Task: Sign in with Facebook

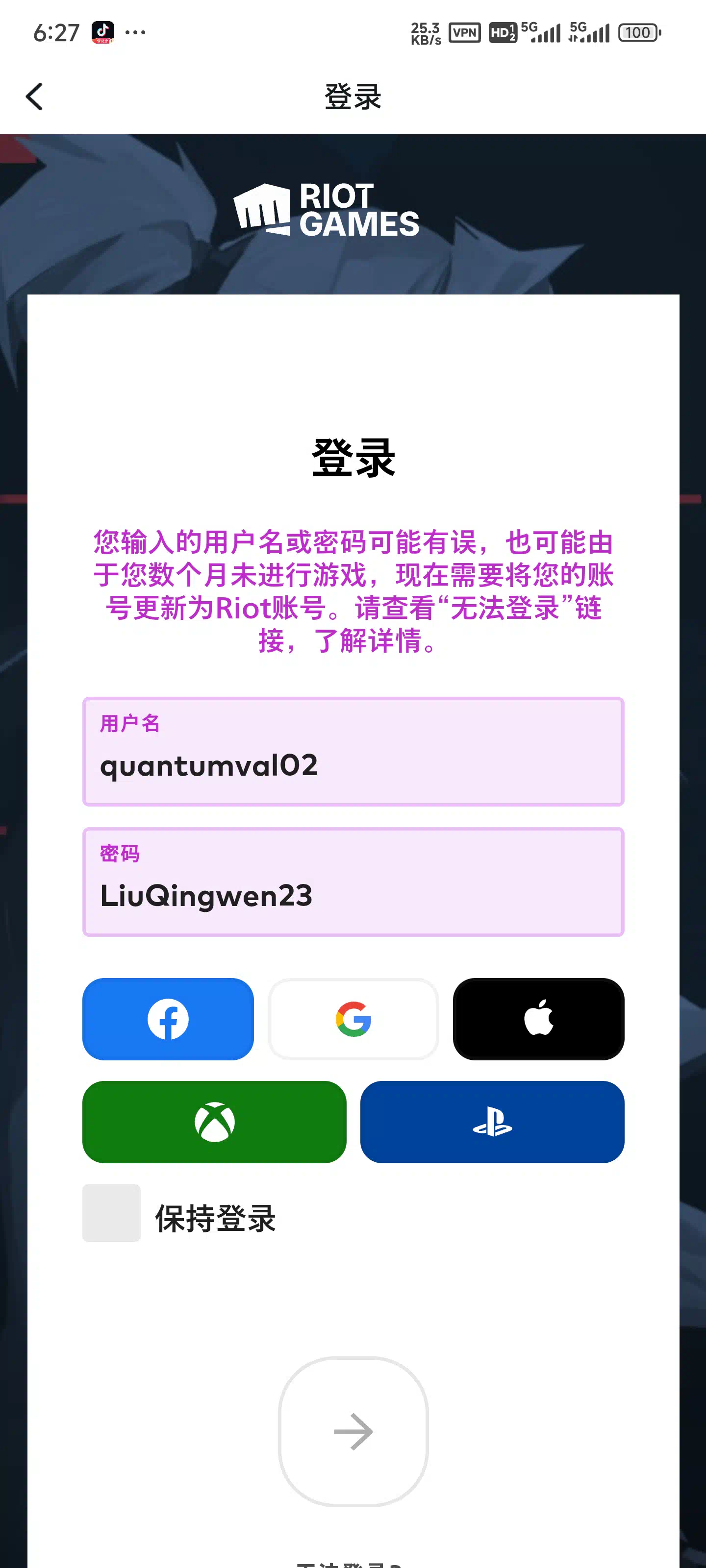Action: tap(168, 1019)
